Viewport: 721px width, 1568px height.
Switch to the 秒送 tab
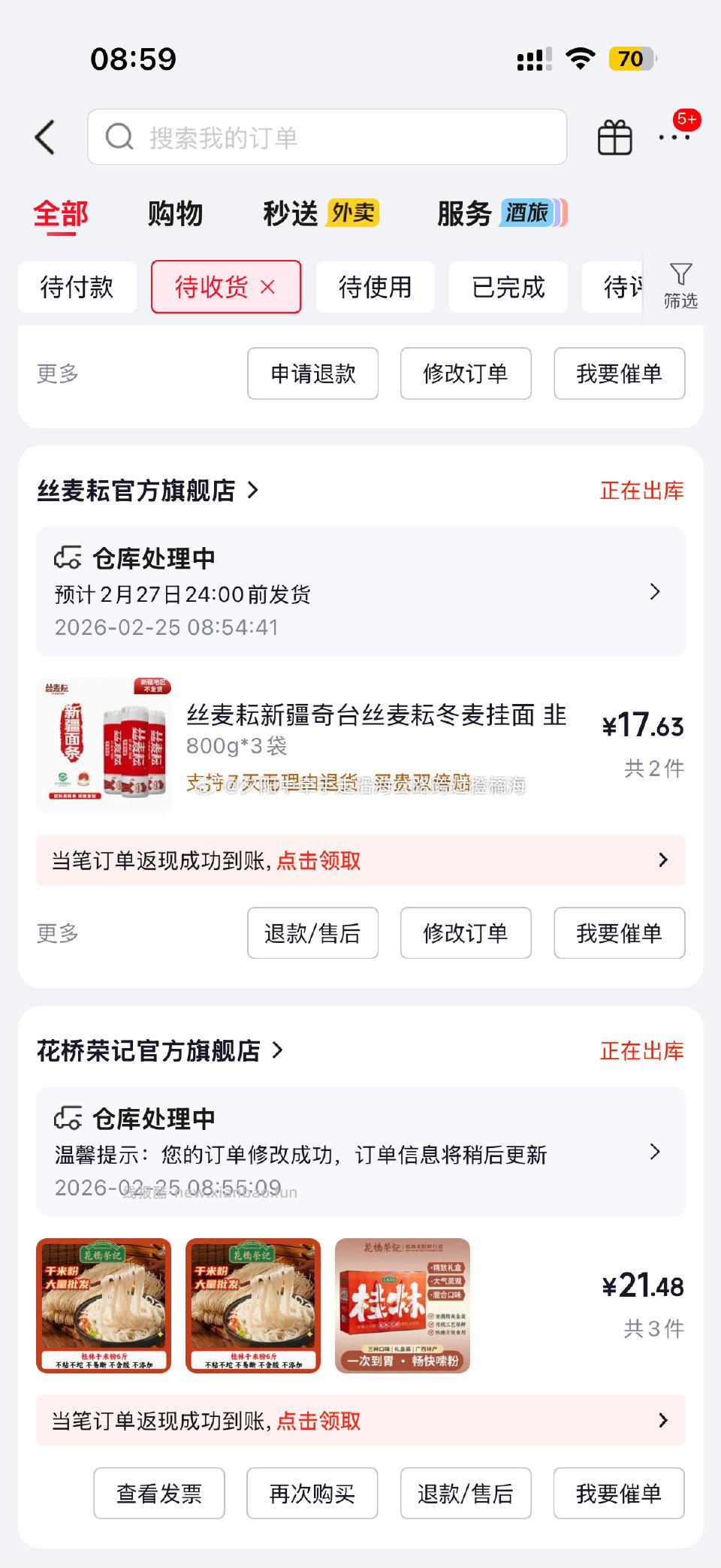point(291,213)
